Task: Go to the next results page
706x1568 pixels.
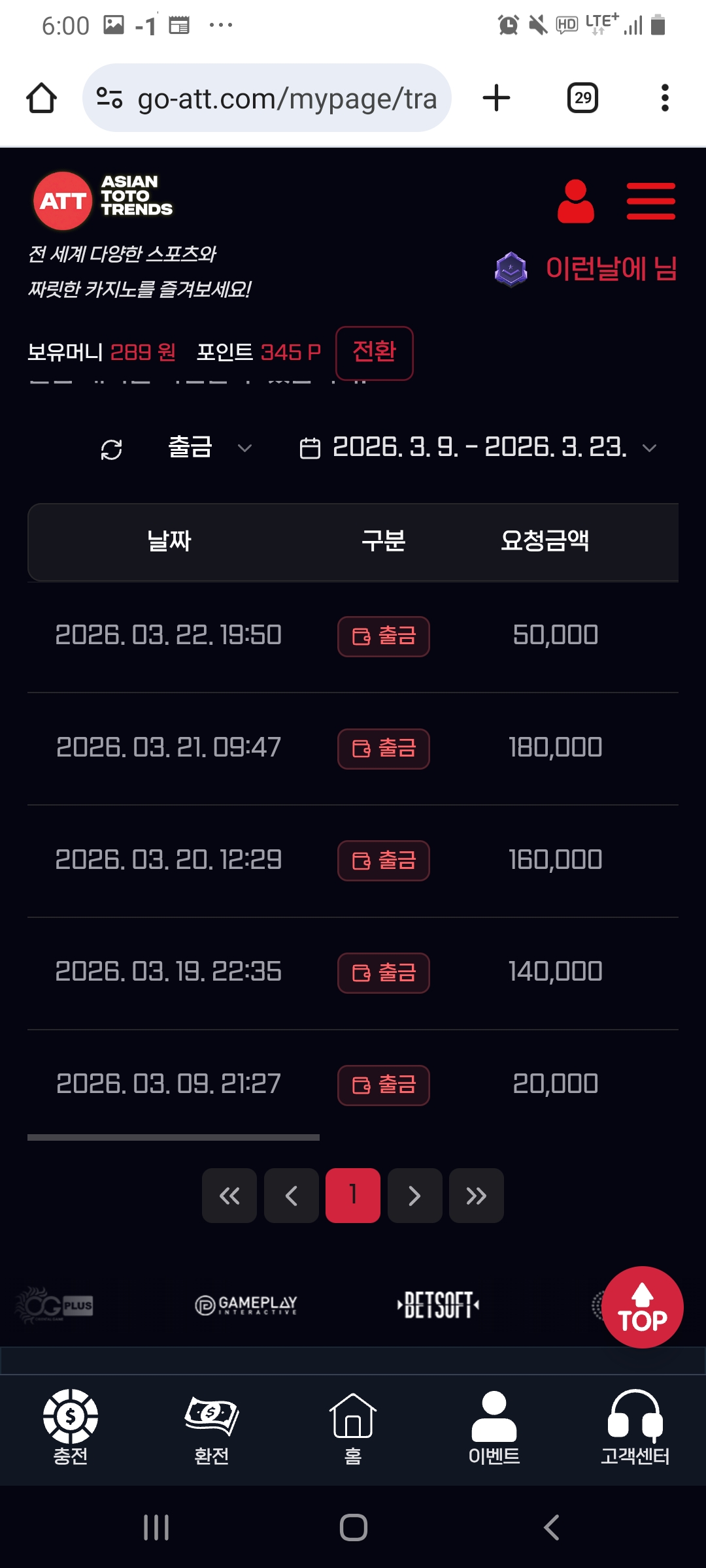Action: click(414, 1196)
